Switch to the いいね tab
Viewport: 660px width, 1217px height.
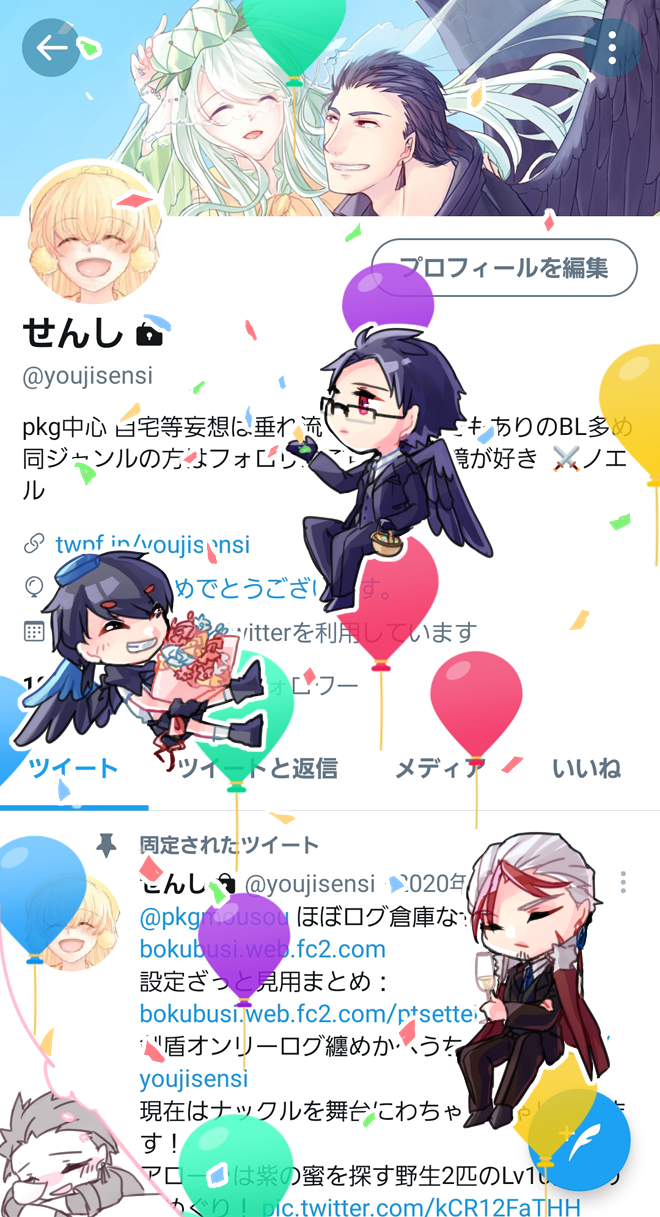pos(586,768)
